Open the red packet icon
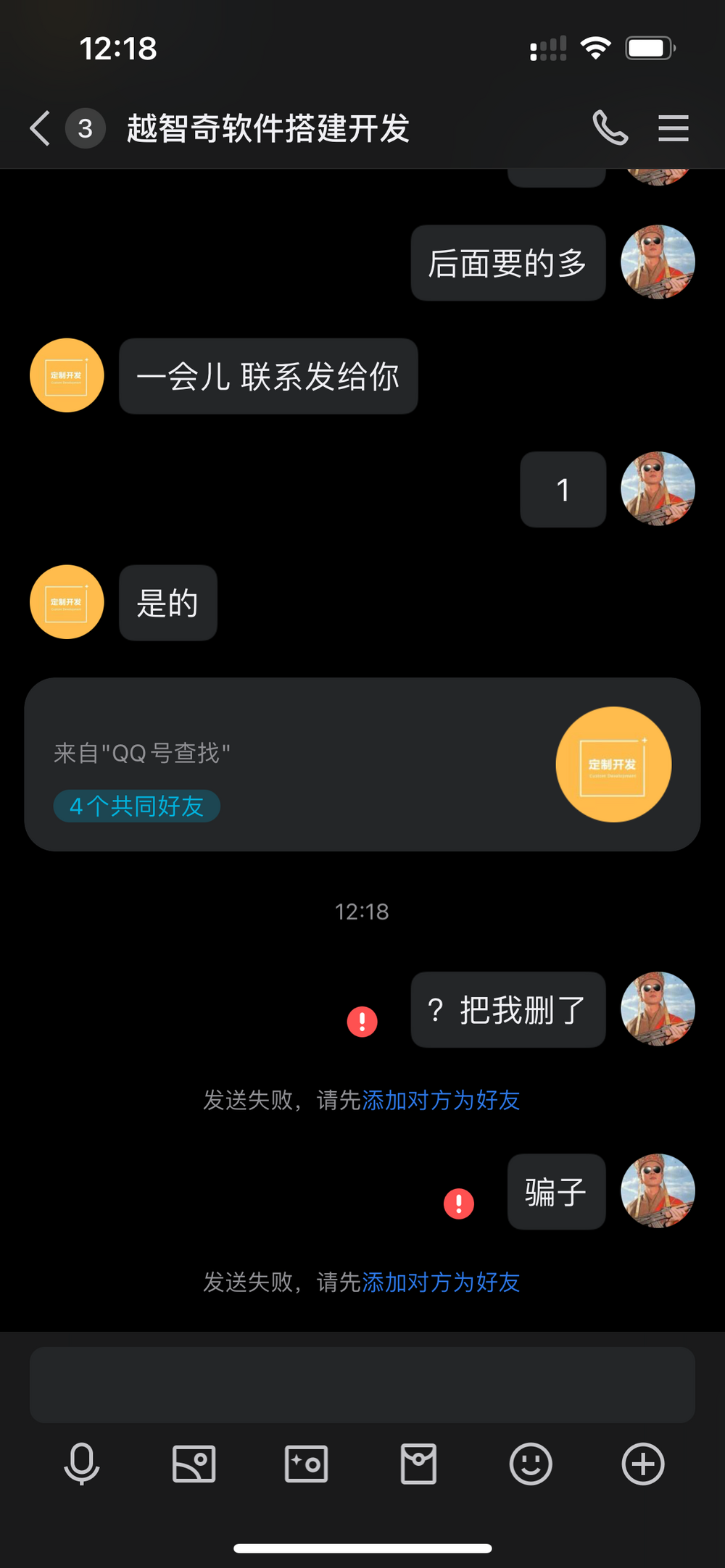 pos(419,1464)
